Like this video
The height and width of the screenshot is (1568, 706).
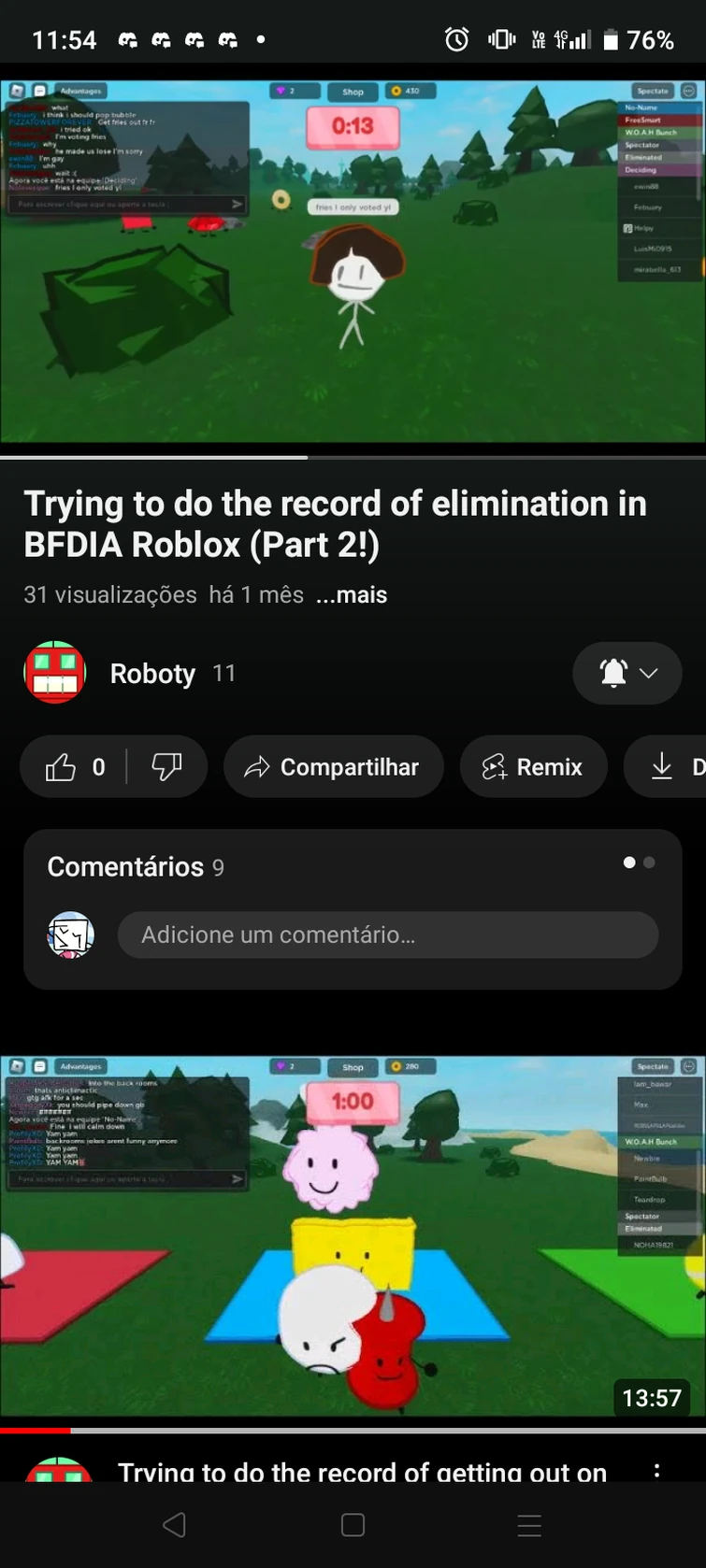tap(75, 767)
